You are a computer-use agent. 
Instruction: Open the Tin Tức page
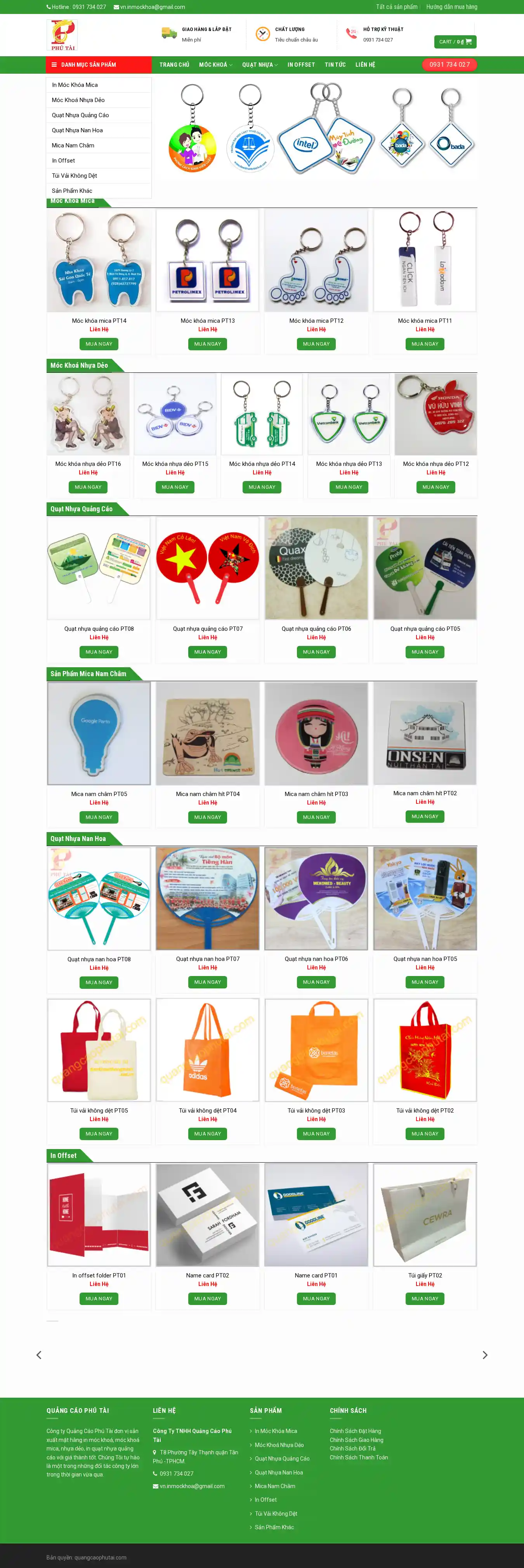click(335, 64)
